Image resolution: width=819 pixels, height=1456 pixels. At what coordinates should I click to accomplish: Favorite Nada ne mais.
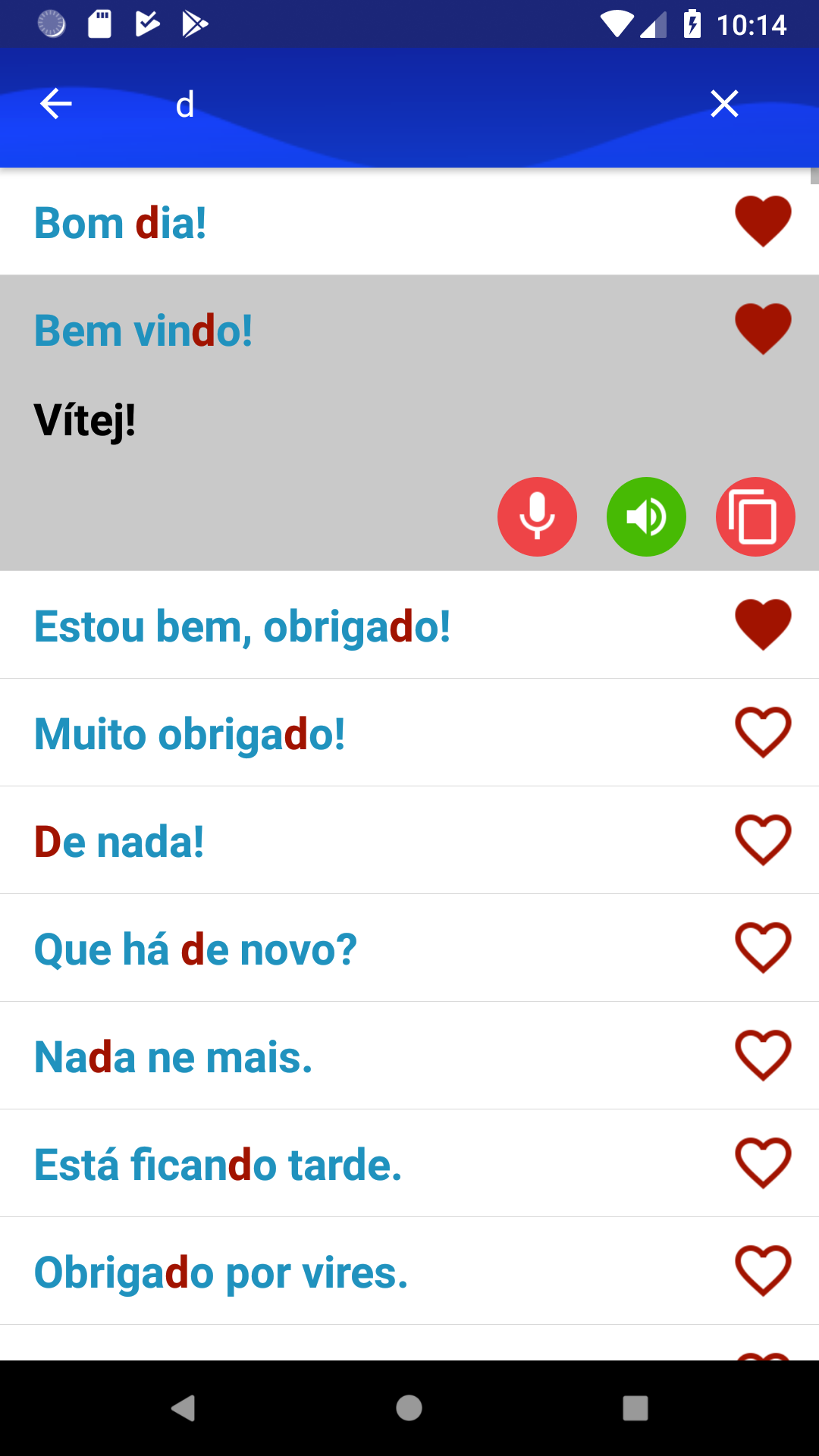click(x=763, y=1055)
